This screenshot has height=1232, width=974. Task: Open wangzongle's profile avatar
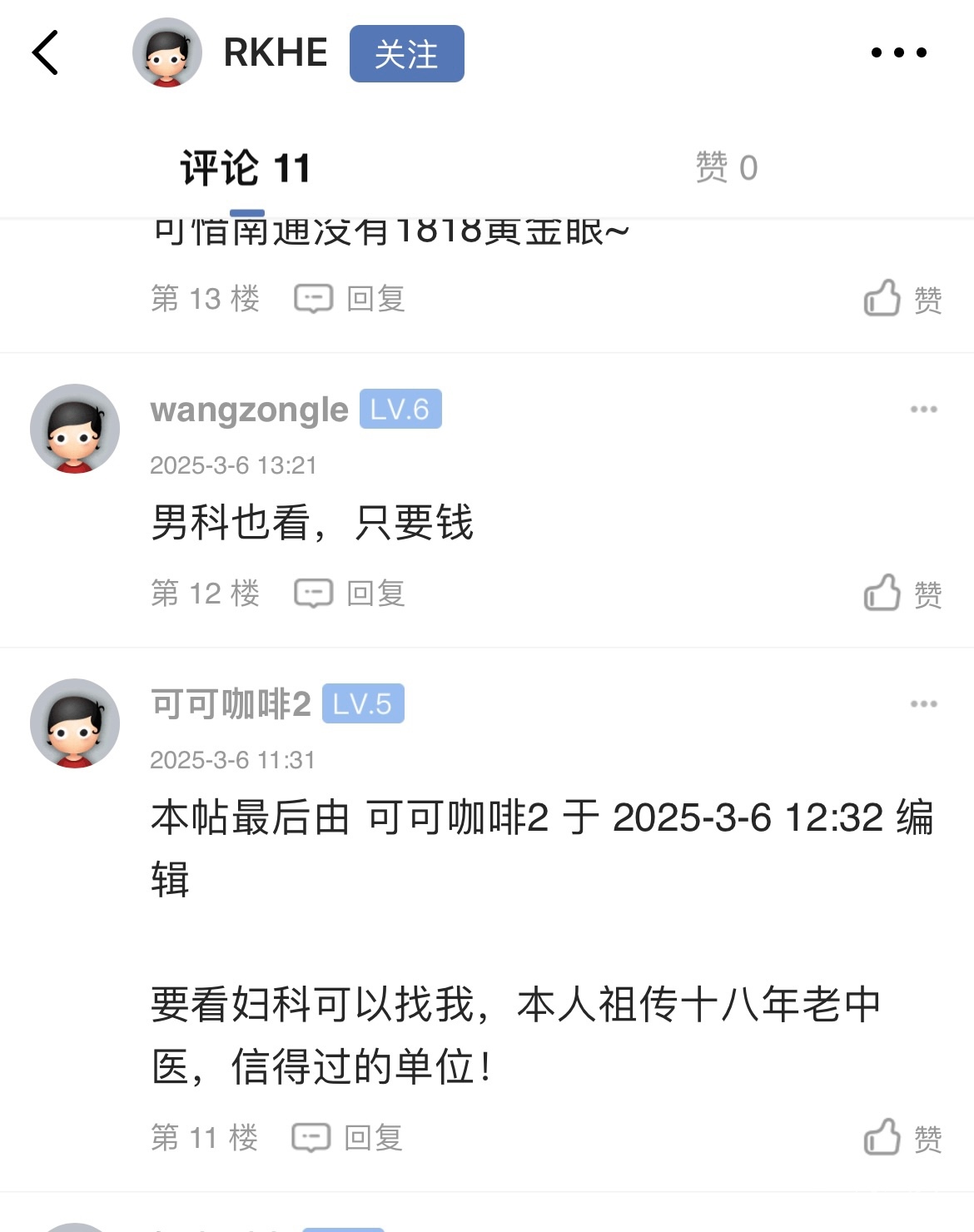(x=75, y=429)
